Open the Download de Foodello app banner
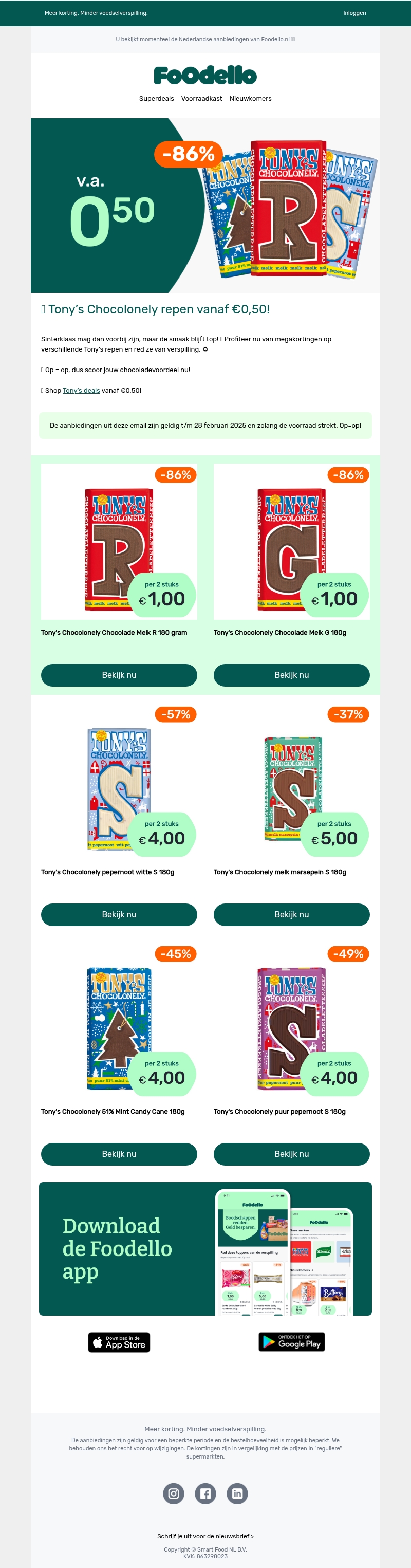The image size is (411, 1568). click(x=205, y=1249)
